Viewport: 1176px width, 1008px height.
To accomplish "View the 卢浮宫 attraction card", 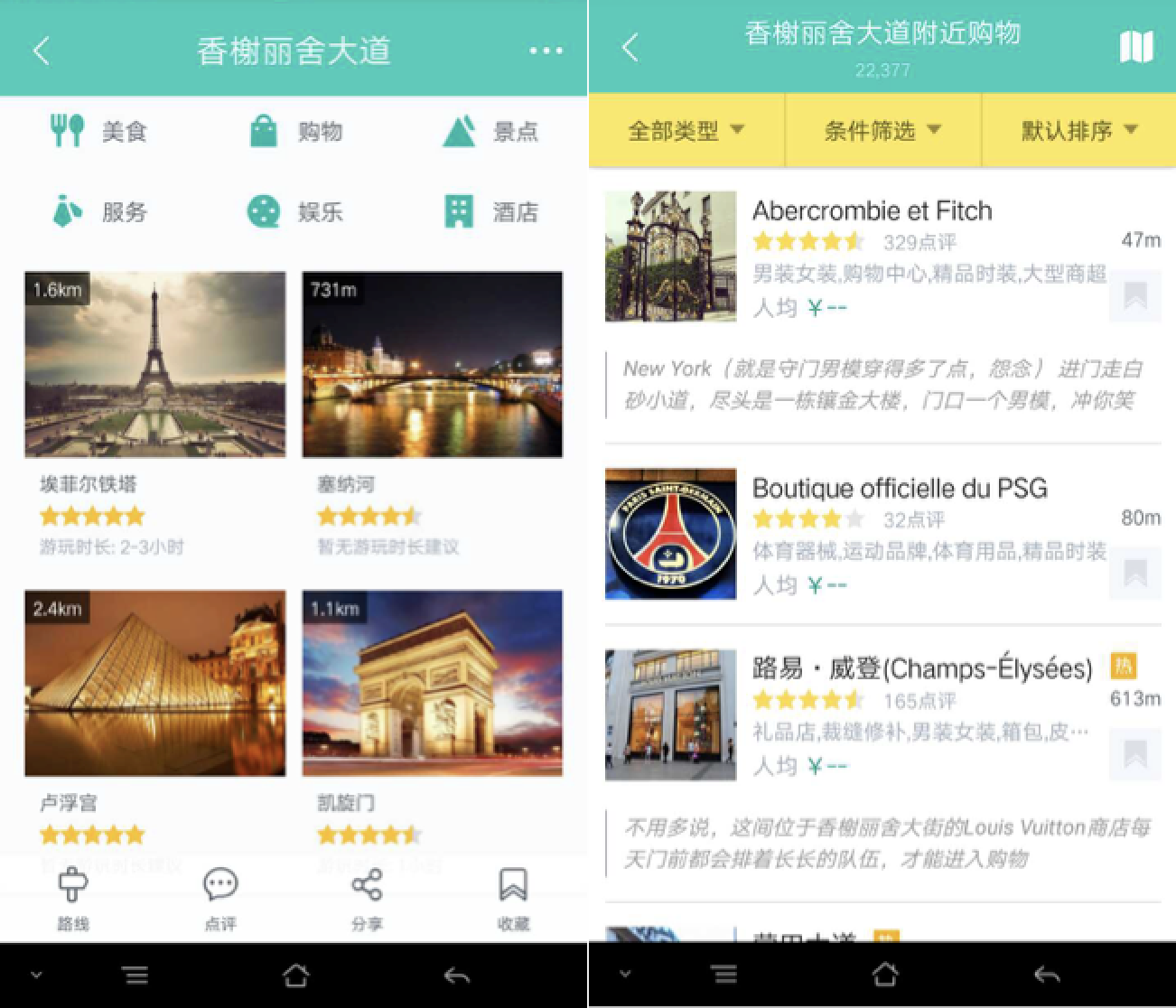I will [x=154, y=684].
